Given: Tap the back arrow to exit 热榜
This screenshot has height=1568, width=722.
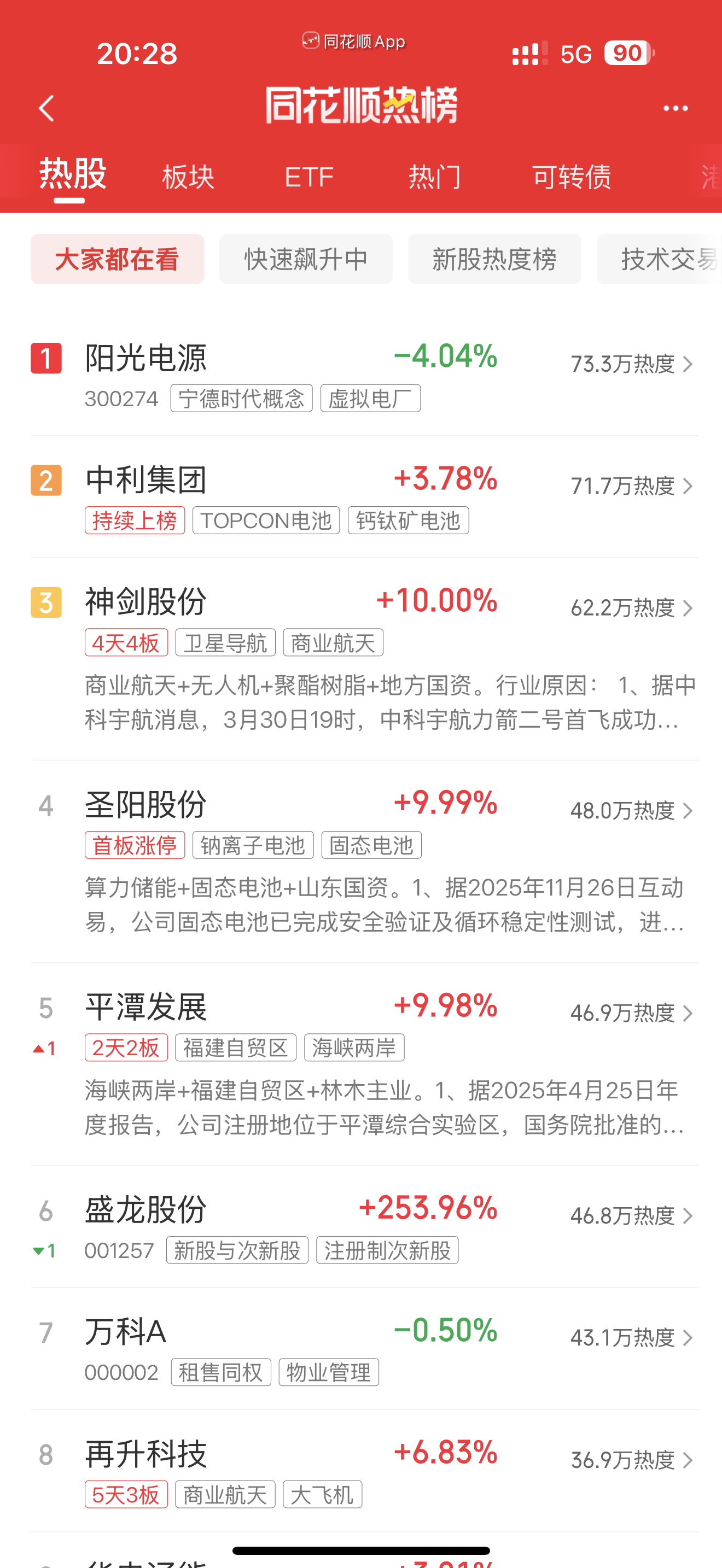Looking at the screenshot, I should (48, 108).
